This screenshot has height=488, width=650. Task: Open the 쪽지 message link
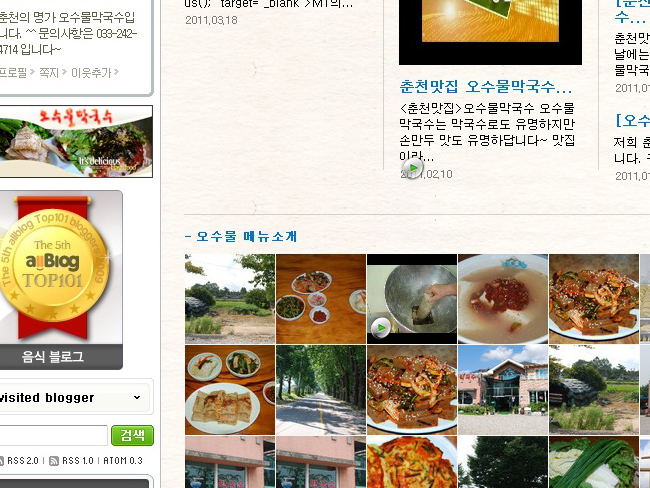click(49, 73)
